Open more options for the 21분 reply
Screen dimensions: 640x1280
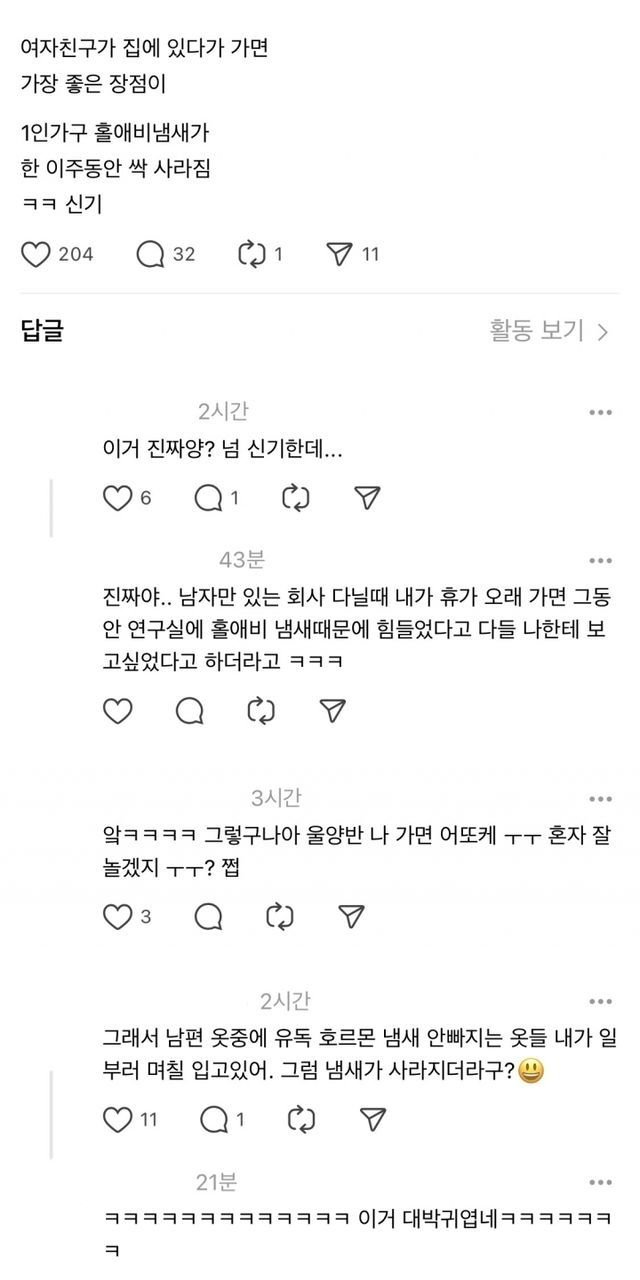[x=600, y=1184]
